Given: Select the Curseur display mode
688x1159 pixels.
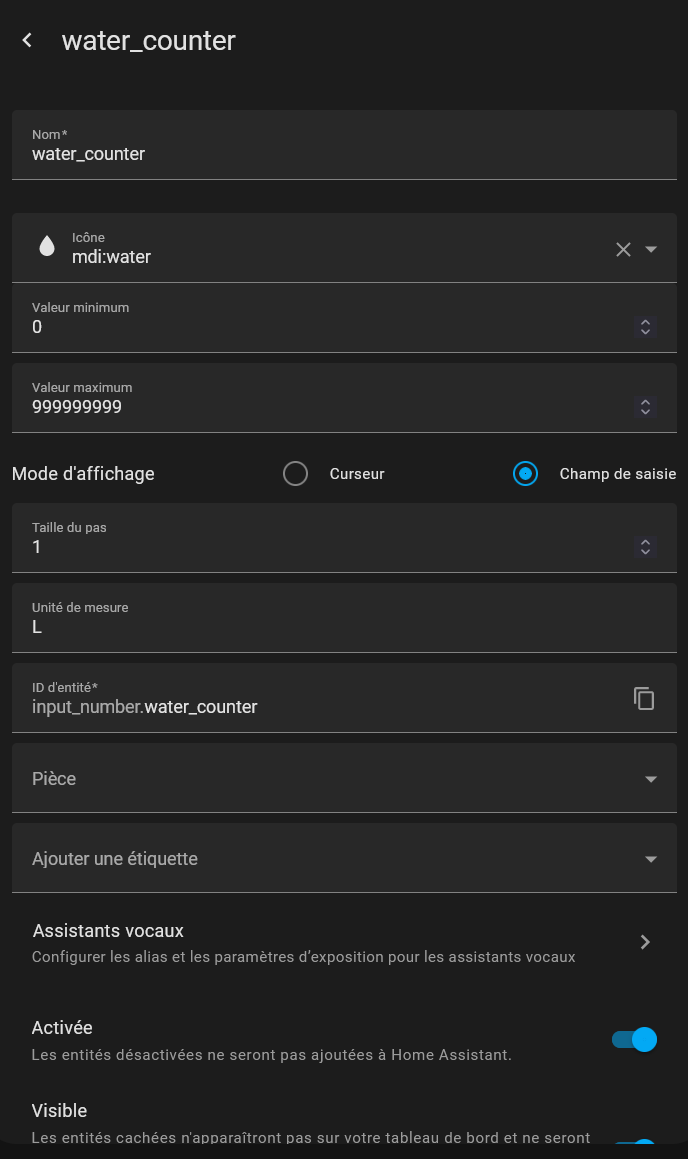Looking at the screenshot, I should pyautogui.click(x=296, y=474).
